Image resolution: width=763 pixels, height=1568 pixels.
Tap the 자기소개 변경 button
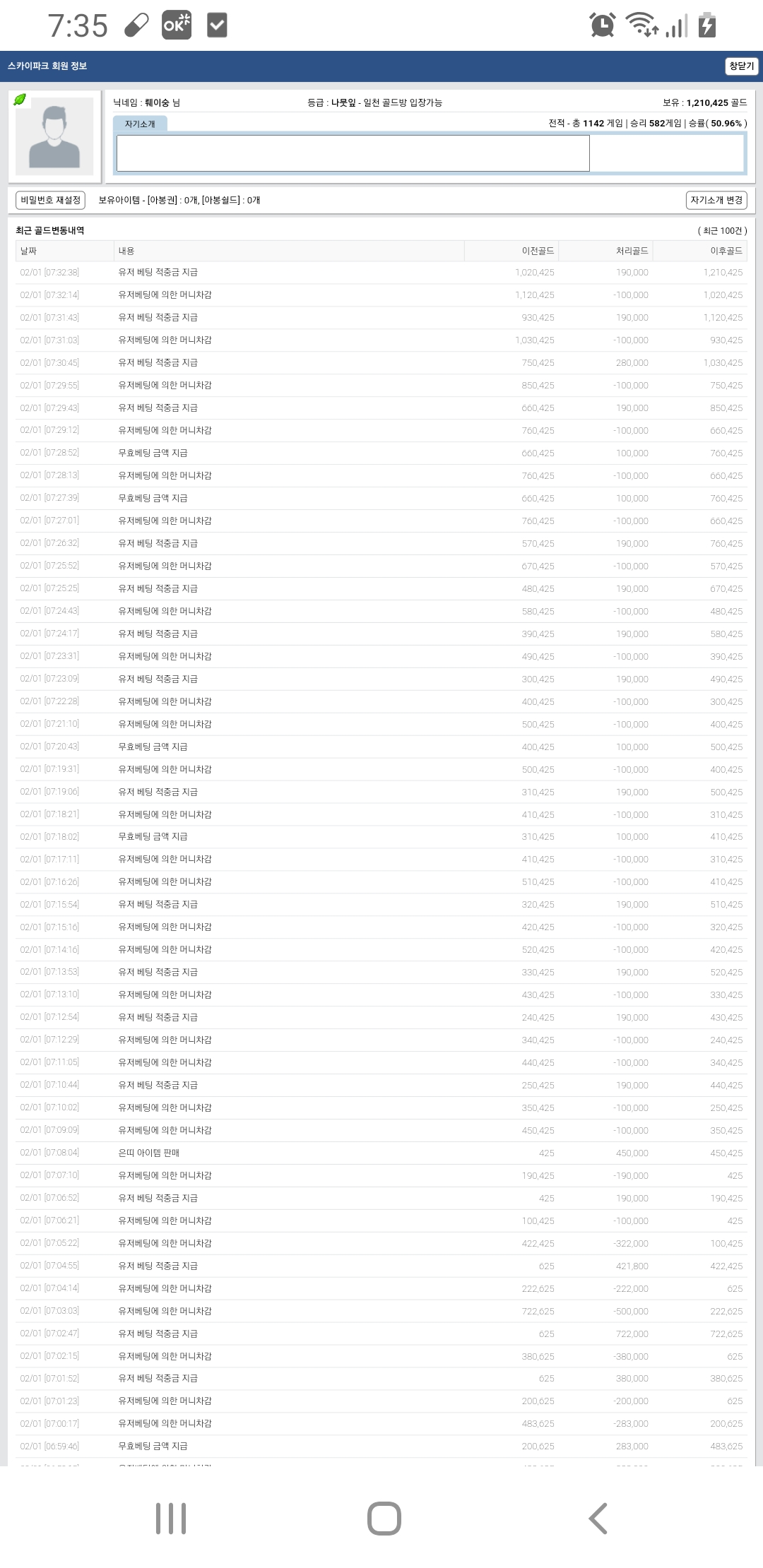pyautogui.click(x=716, y=201)
